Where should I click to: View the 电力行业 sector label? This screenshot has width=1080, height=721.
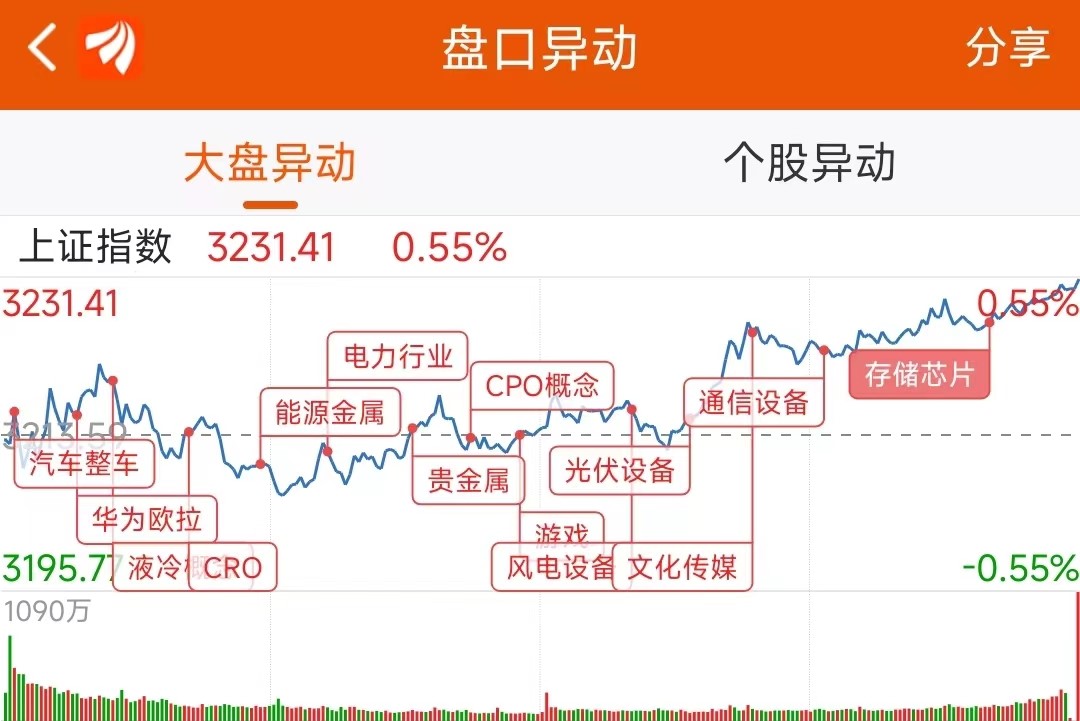tap(398, 356)
